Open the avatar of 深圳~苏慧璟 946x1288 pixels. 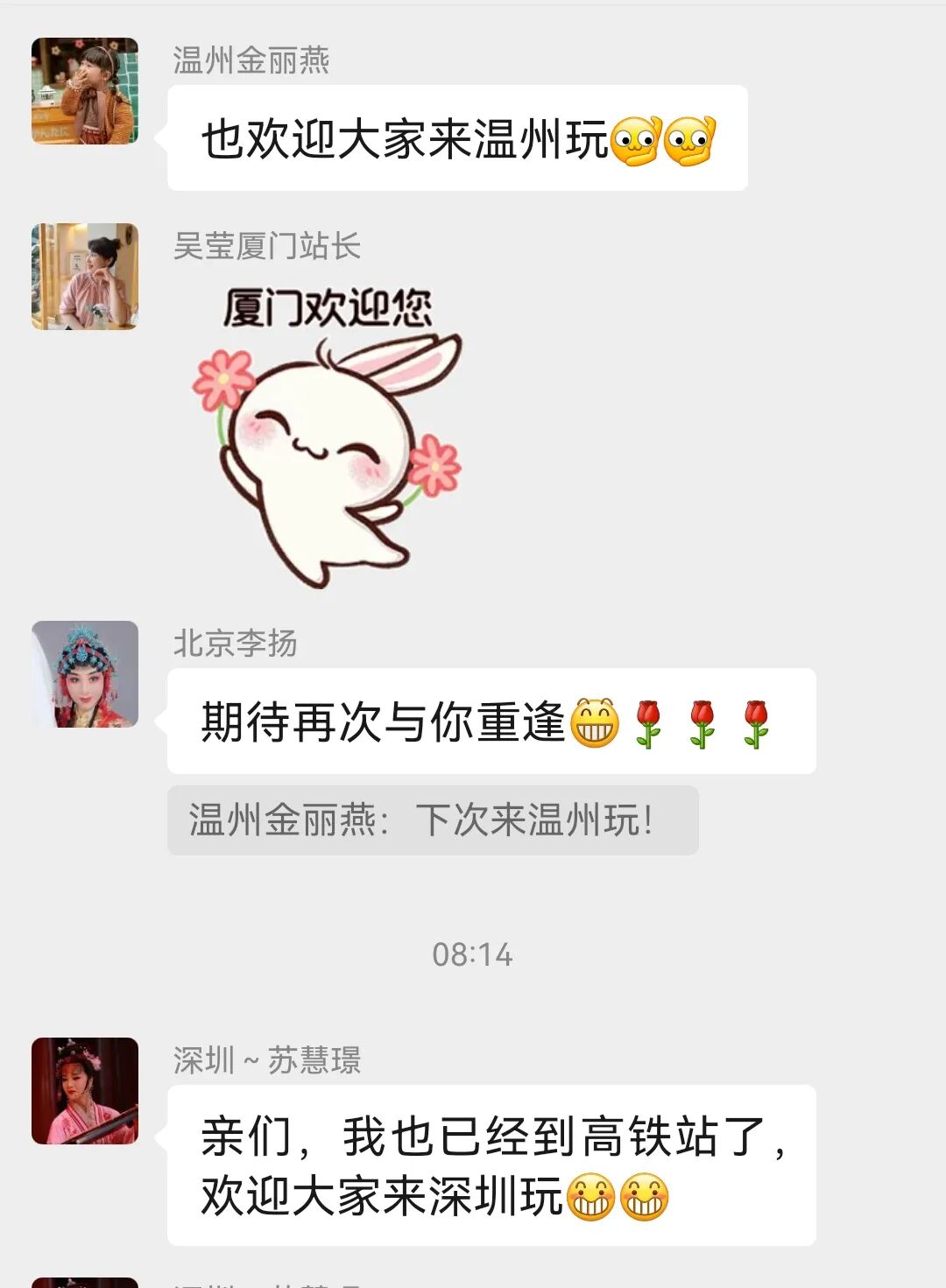[x=85, y=1091]
